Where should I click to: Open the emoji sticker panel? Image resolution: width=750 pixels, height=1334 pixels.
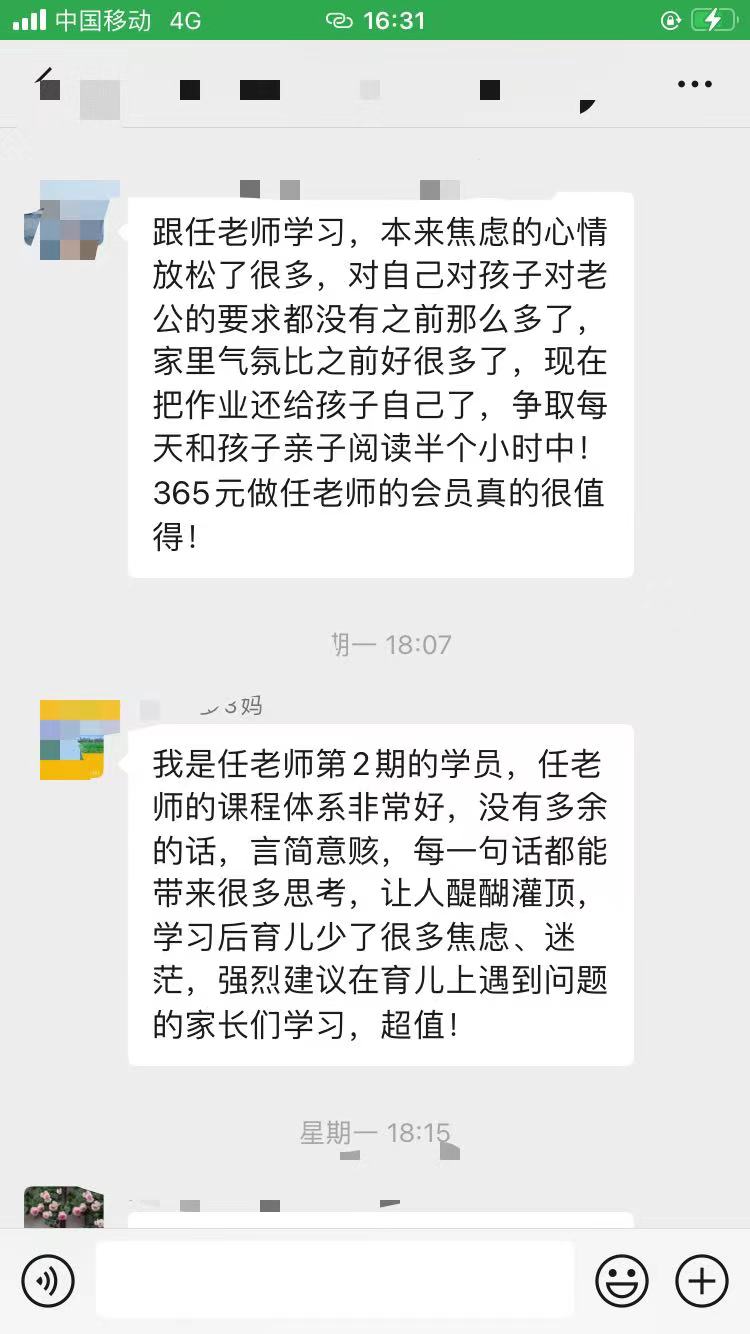[x=621, y=1280]
